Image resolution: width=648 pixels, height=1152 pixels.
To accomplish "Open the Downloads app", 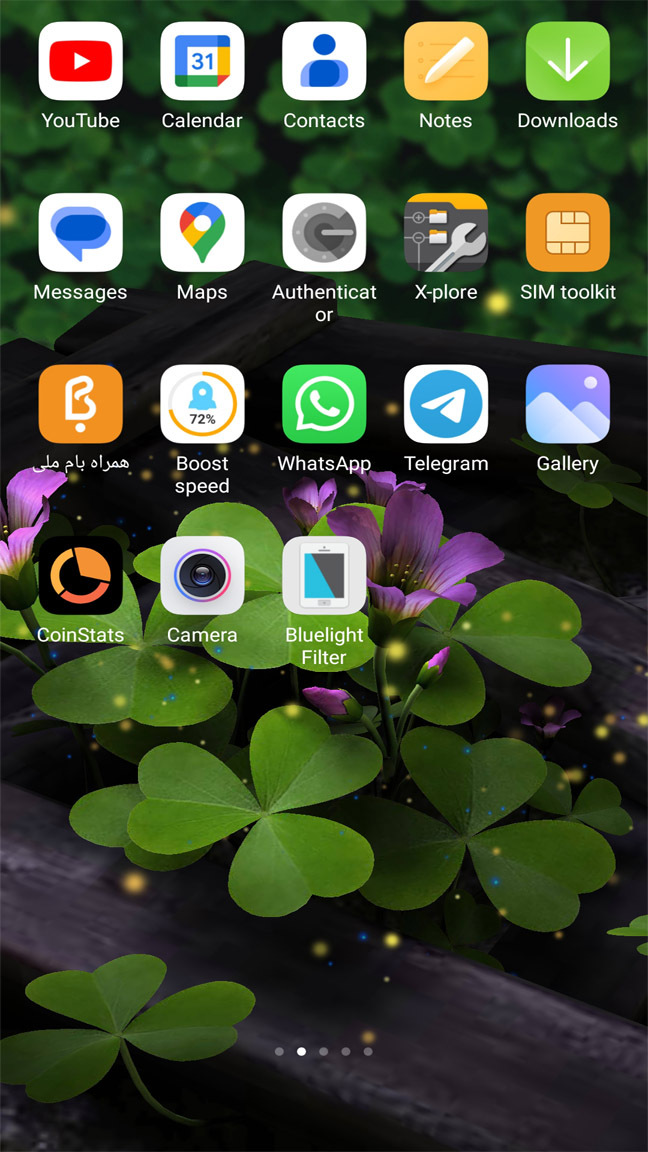I will pyautogui.click(x=567, y=62).
